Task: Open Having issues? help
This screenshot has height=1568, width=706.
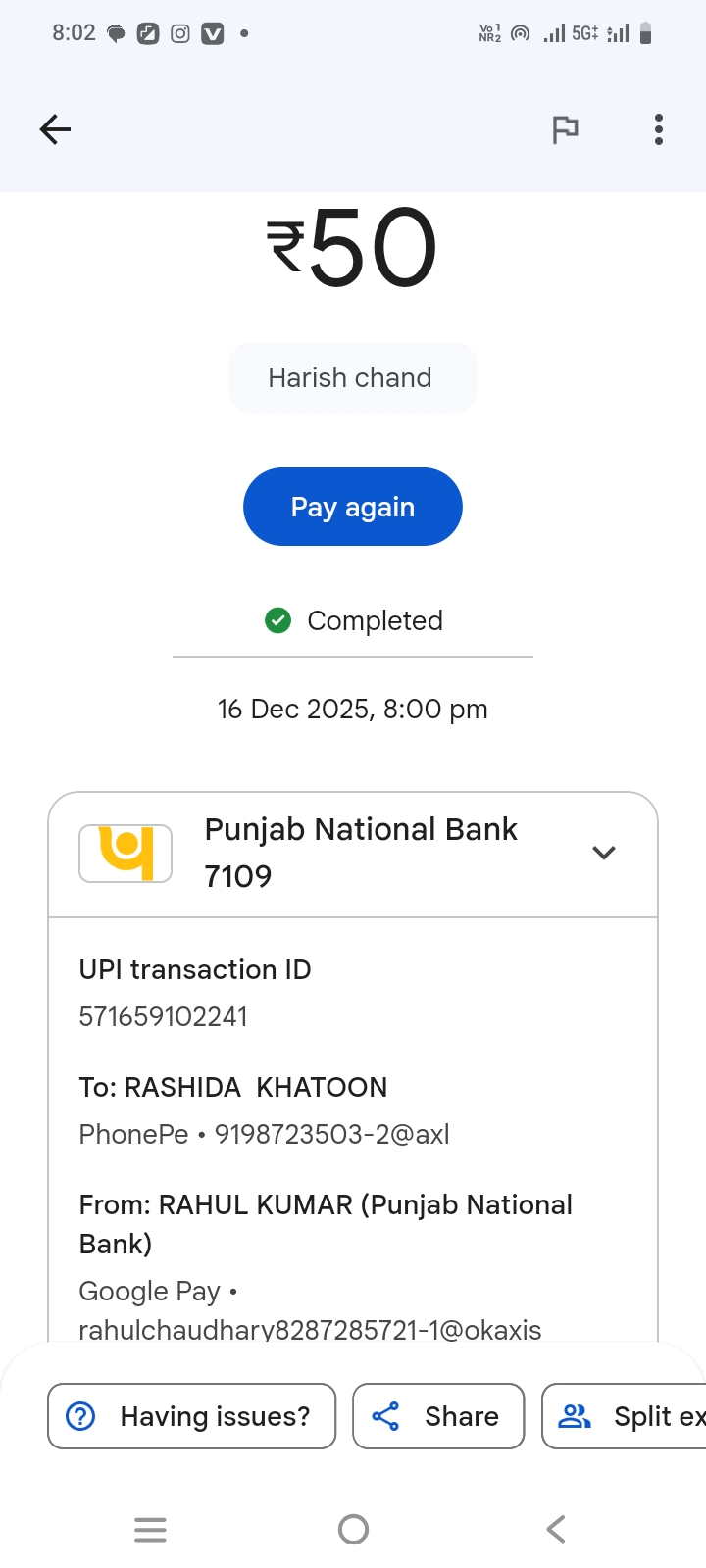Action: (192, 1416)
